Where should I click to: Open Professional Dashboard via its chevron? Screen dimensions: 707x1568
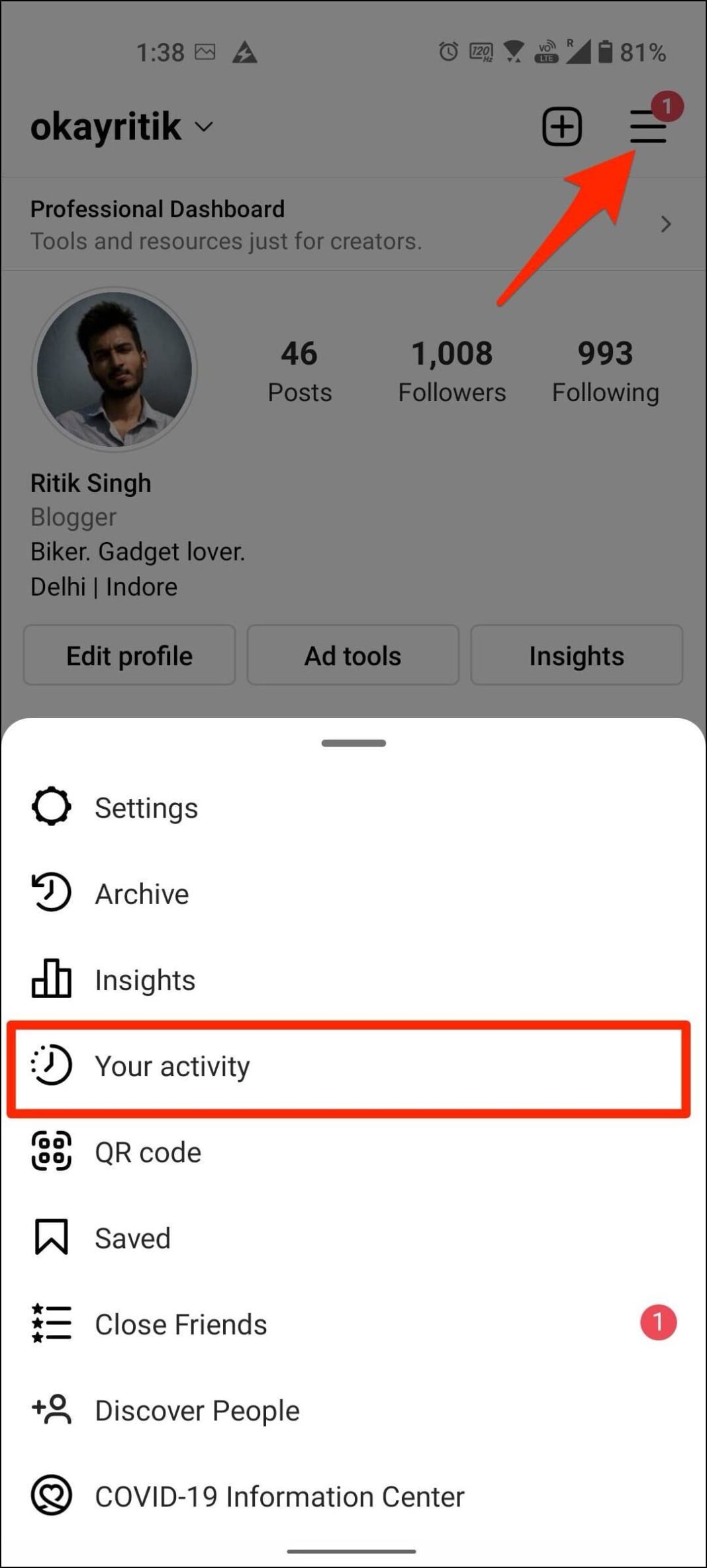(x=666, y=224)
